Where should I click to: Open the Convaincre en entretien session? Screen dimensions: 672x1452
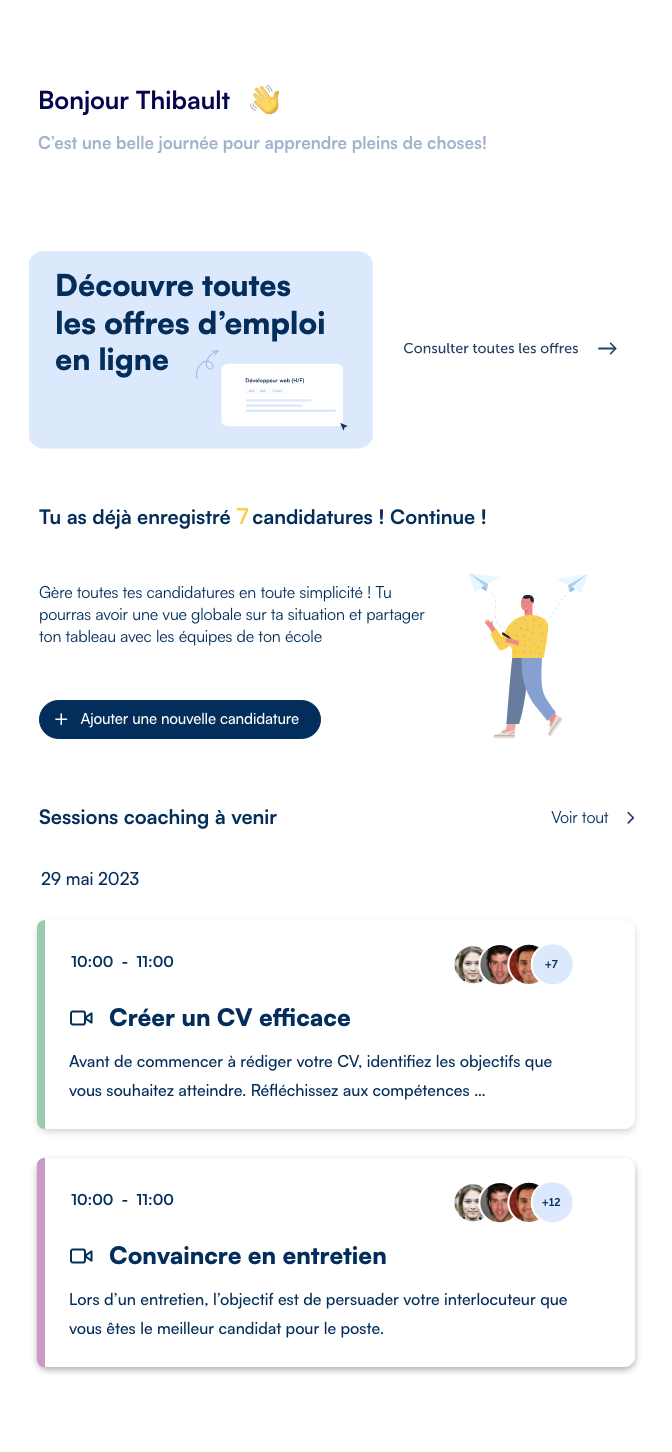(x=247, y=1256)
